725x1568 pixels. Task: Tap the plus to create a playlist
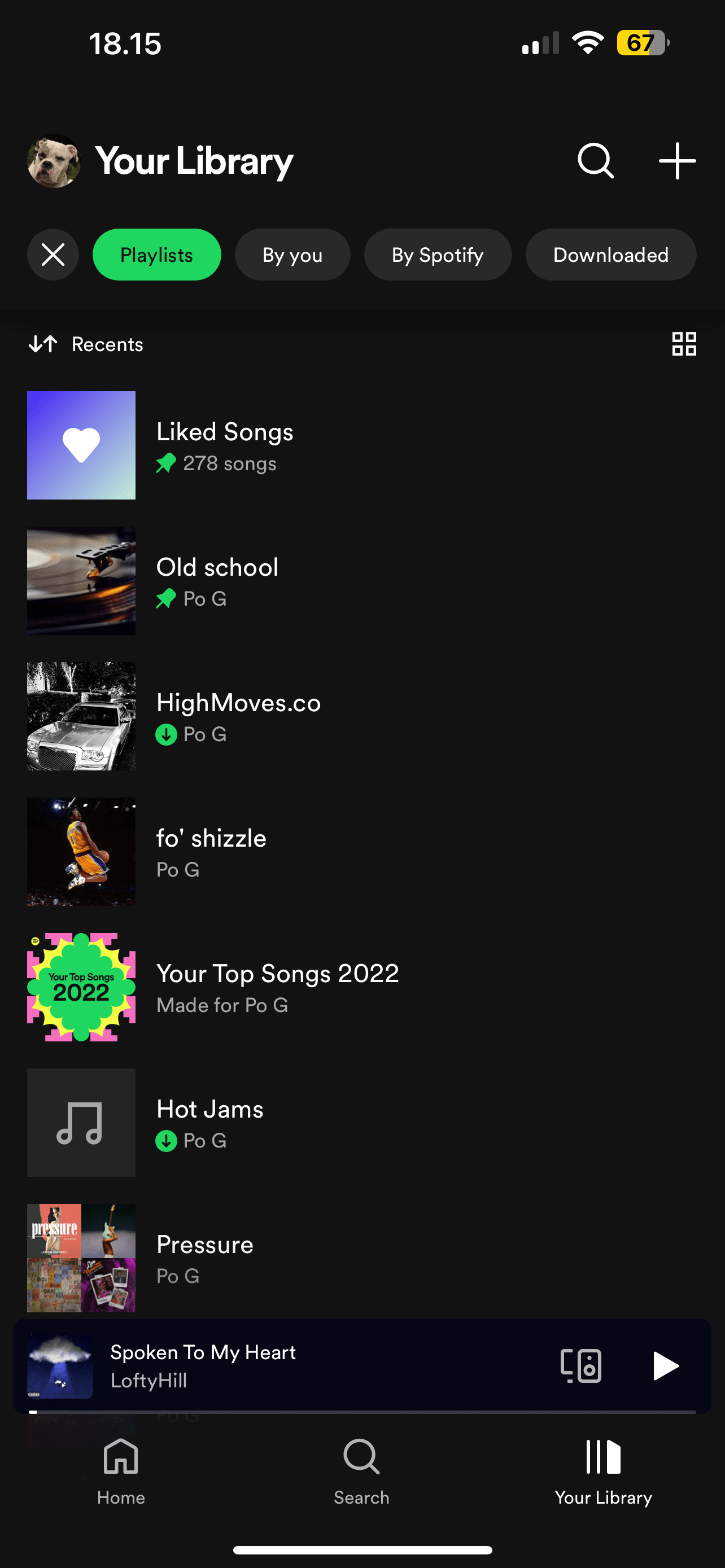676,161
